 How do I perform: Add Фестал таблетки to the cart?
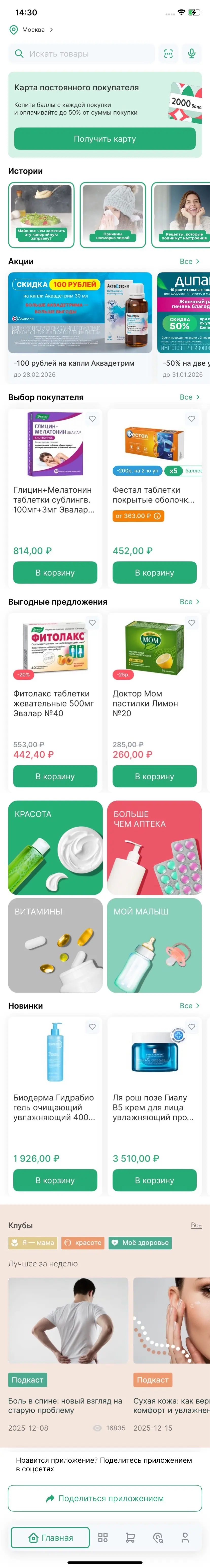[x=154, y=573]
